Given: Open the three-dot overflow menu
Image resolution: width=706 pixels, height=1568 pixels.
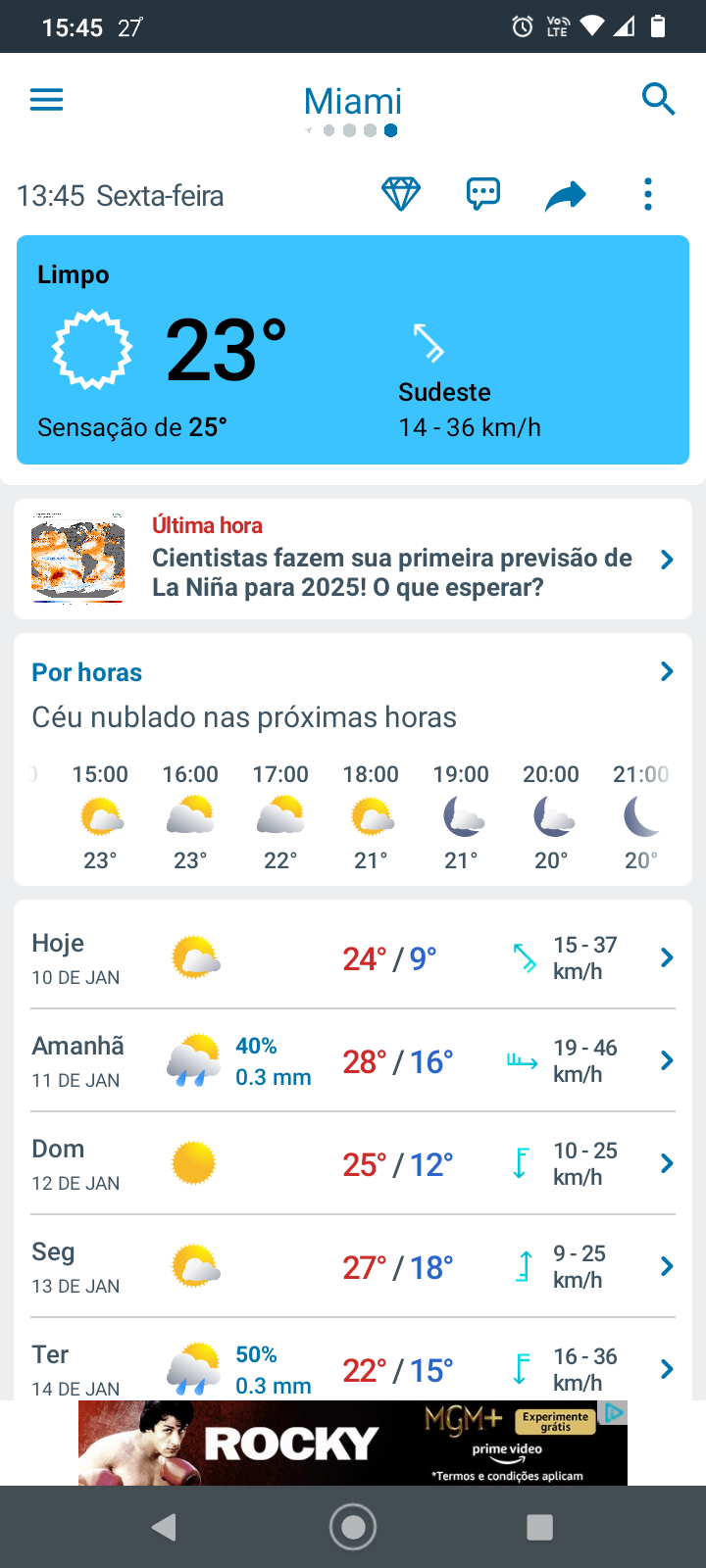Looking at the screenshot, I should point(648,195).
